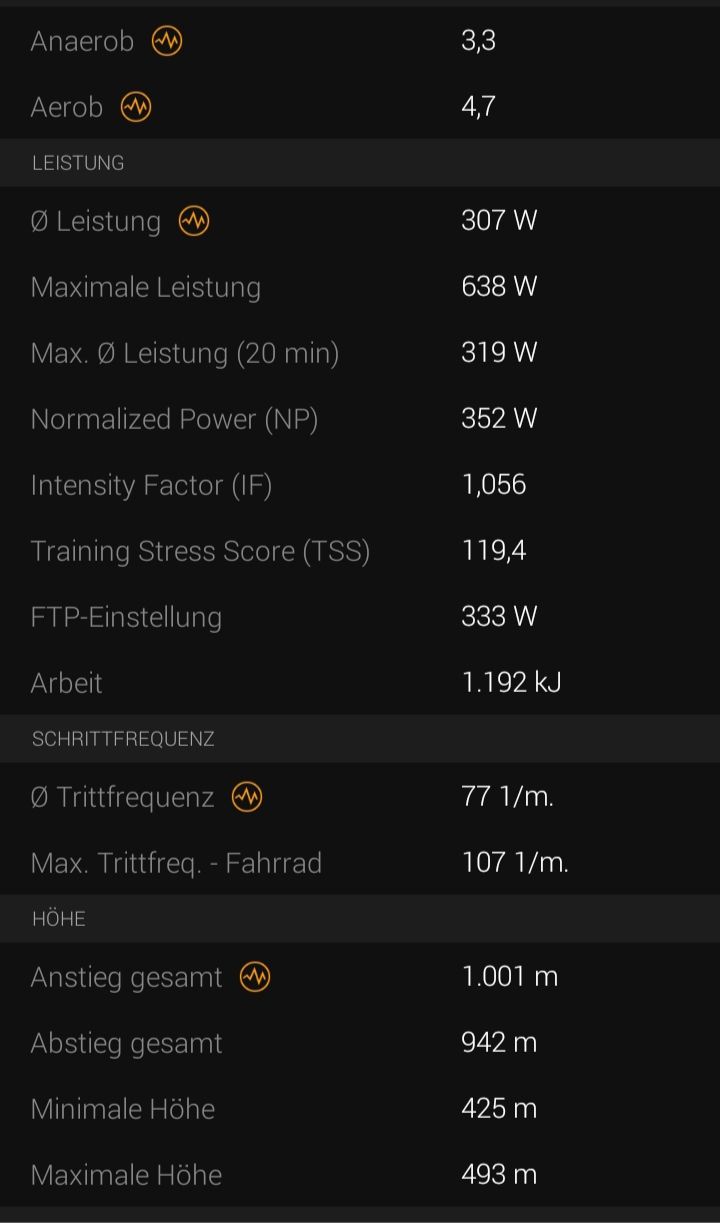Show the Ø Trittfrequenz chart icon
720x1223 pixels.
[247, 797]
